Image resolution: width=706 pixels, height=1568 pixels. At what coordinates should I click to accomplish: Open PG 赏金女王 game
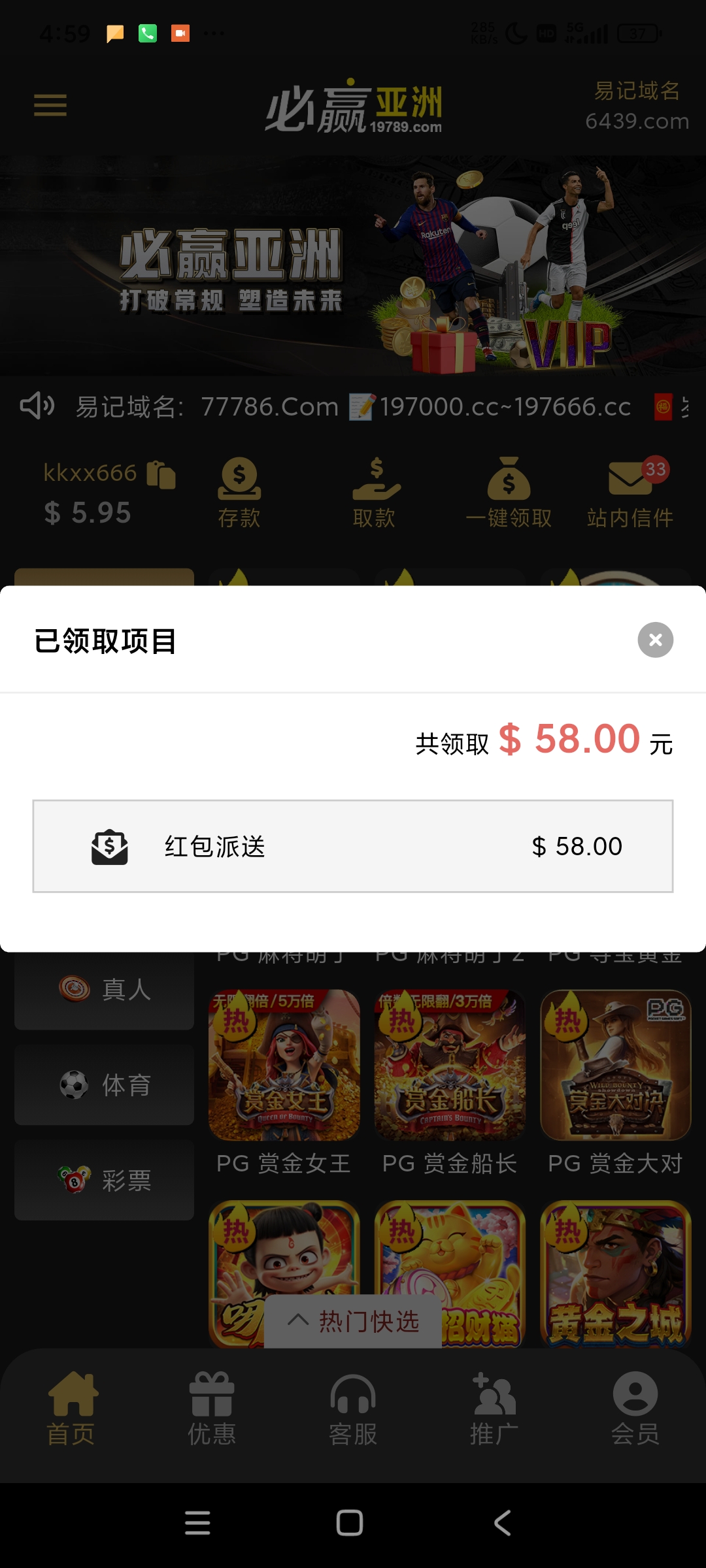284,1066
